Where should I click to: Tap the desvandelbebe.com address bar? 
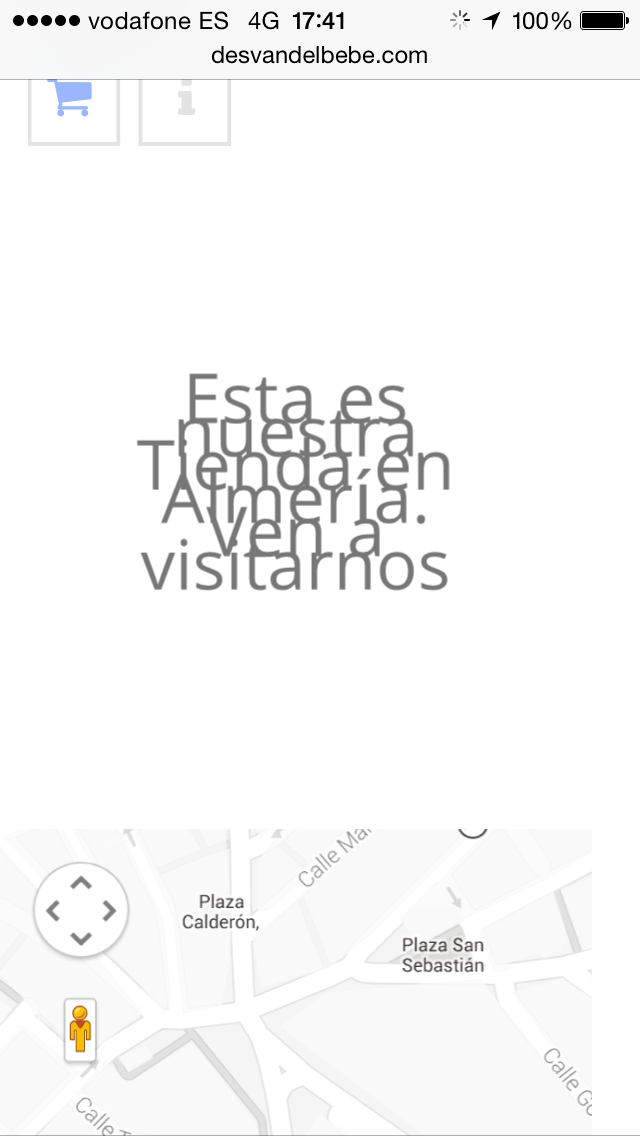pos(320,56)
